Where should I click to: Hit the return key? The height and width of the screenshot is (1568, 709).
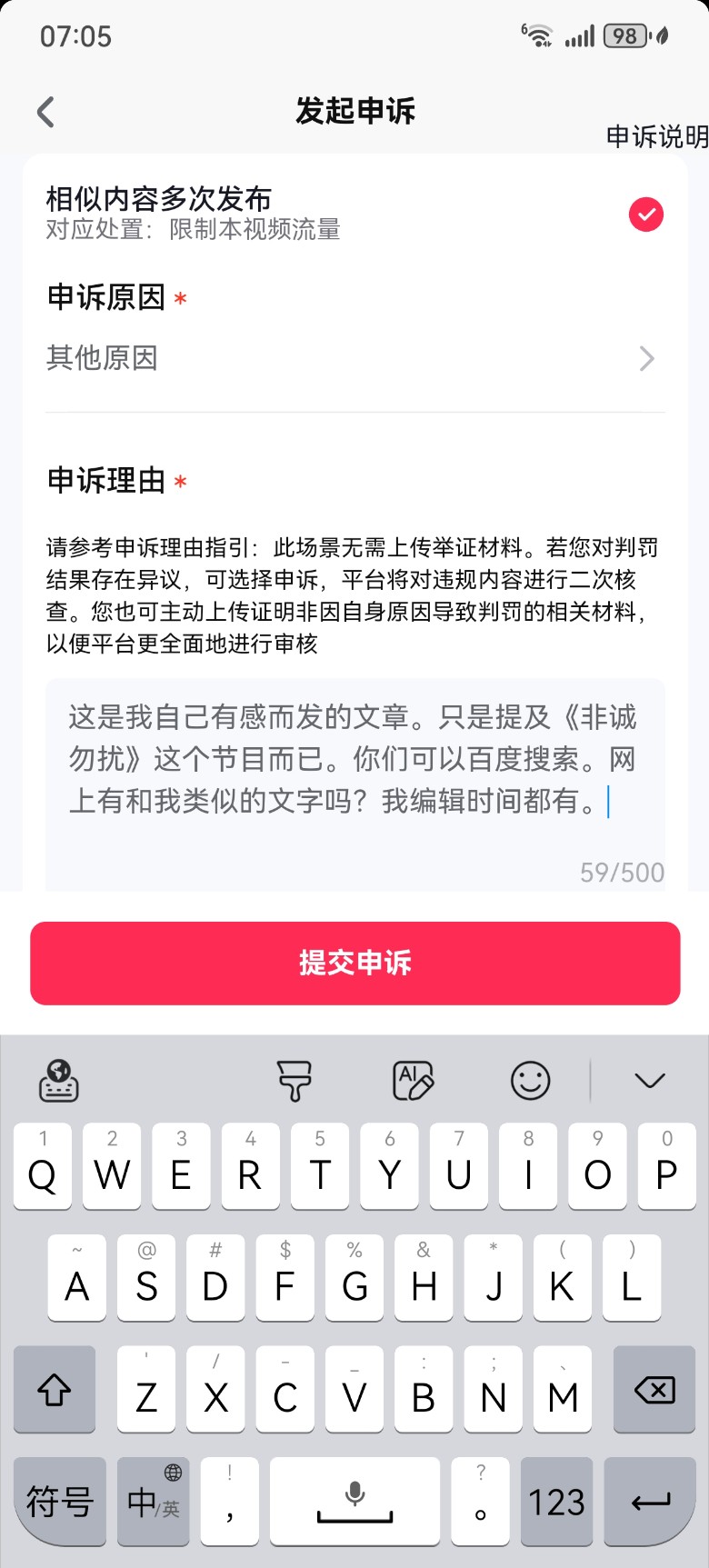[x=650, y=1502]
